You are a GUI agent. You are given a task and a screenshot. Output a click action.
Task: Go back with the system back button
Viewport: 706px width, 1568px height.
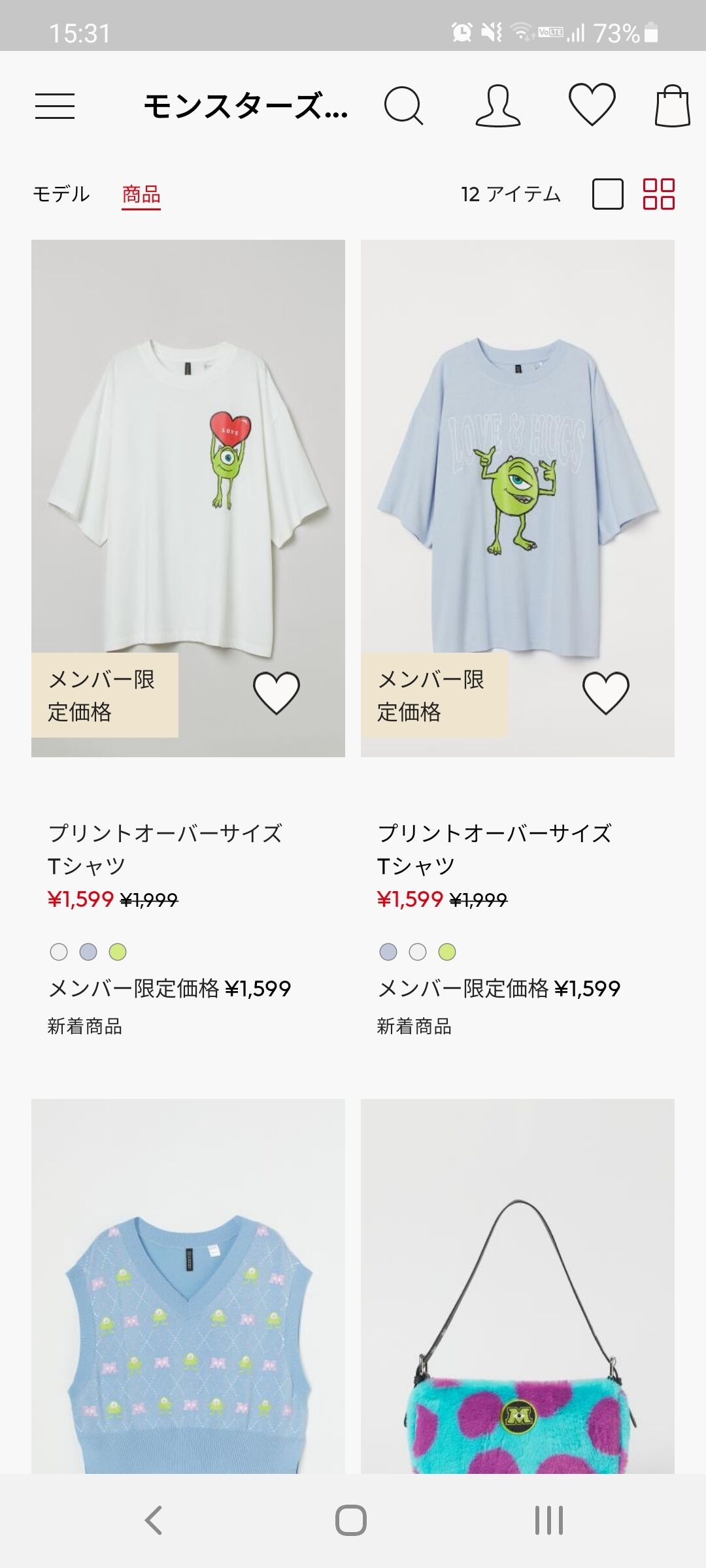point(154,1520)
